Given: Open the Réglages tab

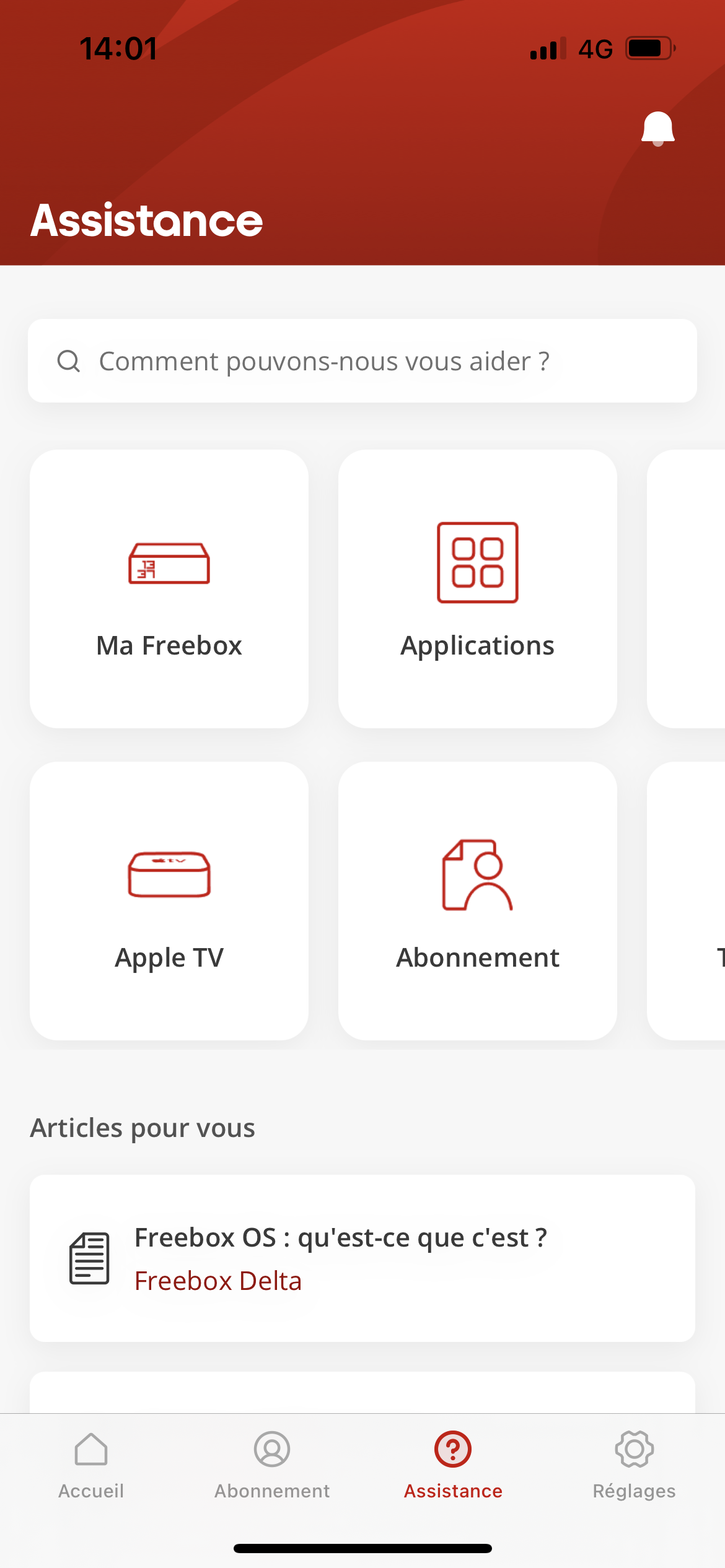Looking at the screenshot, I should [634, 1465].
